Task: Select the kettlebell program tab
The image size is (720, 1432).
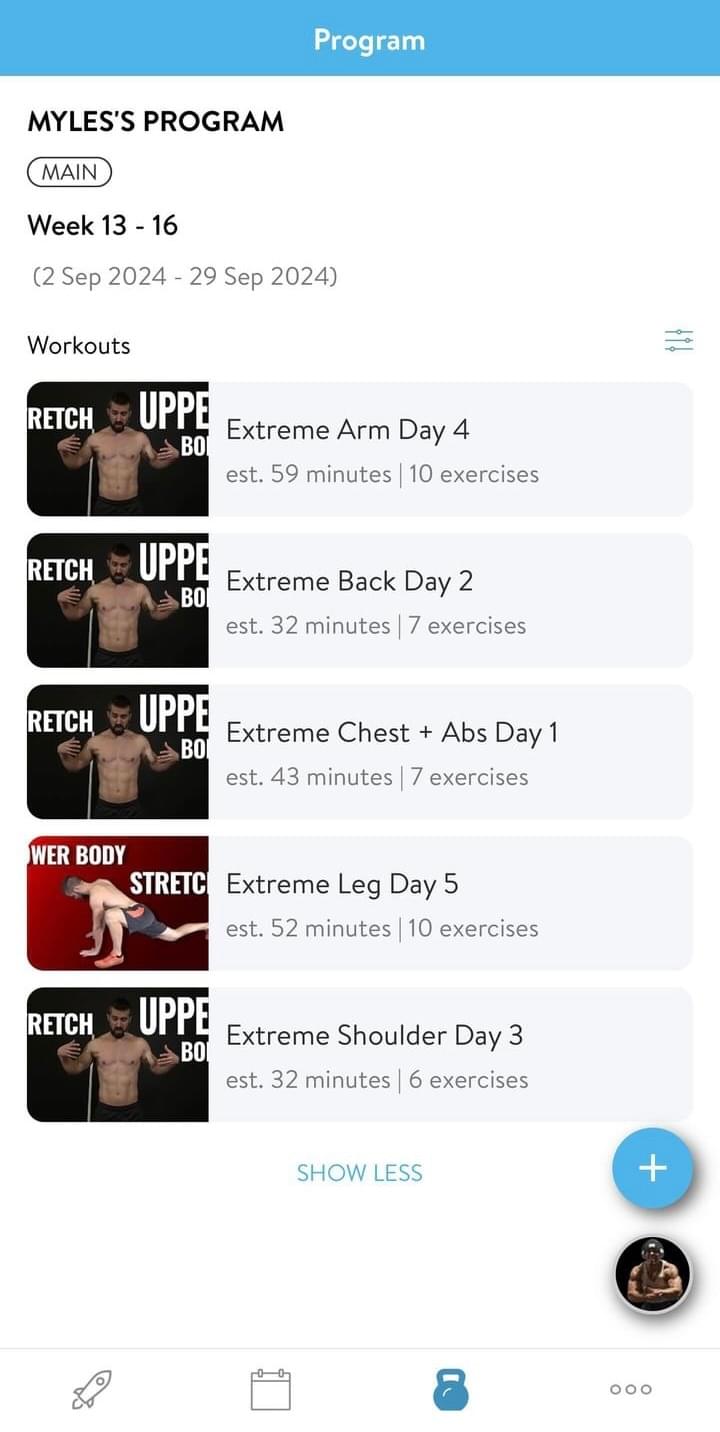Action: [450, 1389]
